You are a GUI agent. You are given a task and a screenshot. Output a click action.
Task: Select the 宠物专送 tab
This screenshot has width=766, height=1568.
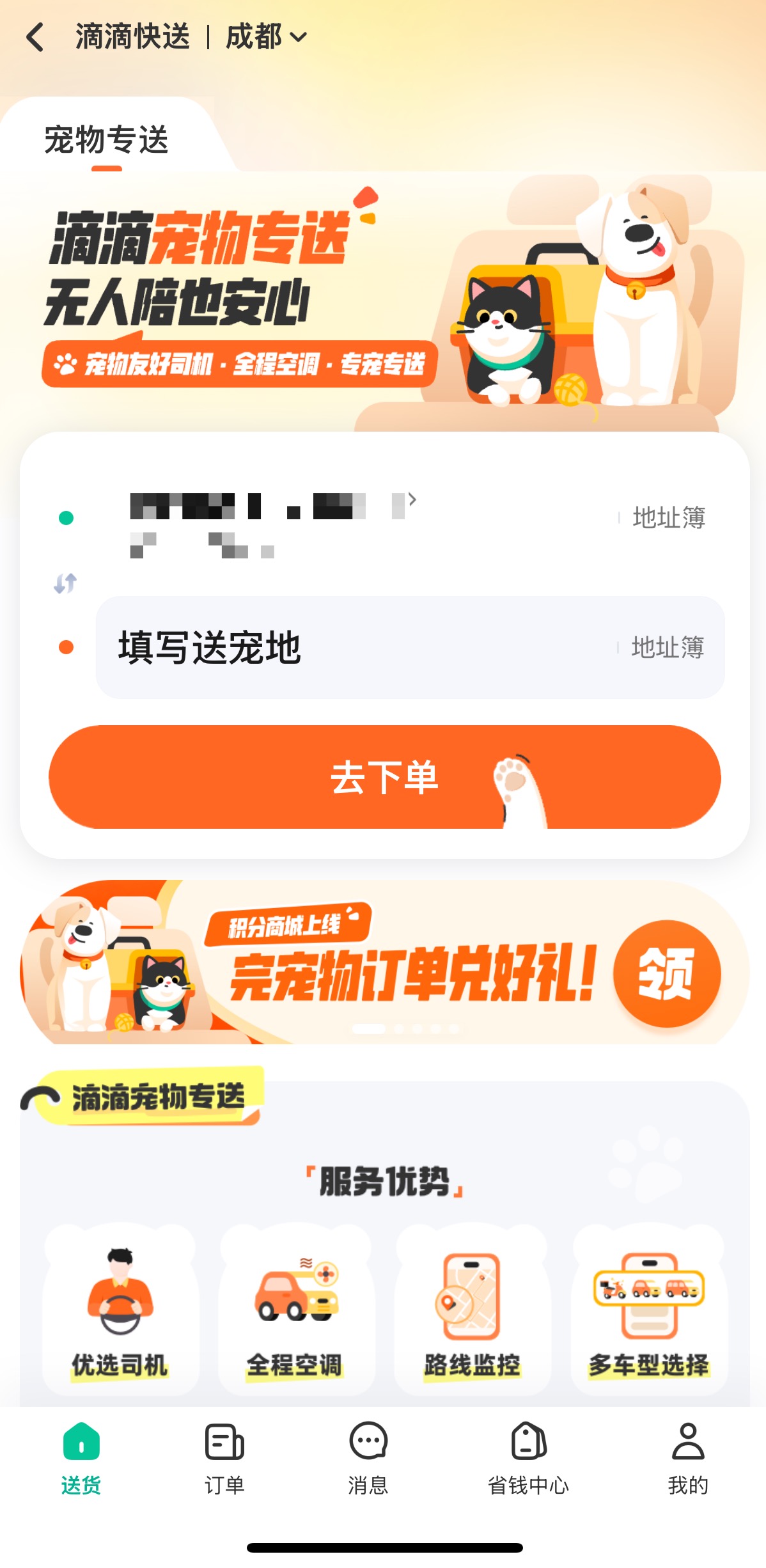(106, 140)
